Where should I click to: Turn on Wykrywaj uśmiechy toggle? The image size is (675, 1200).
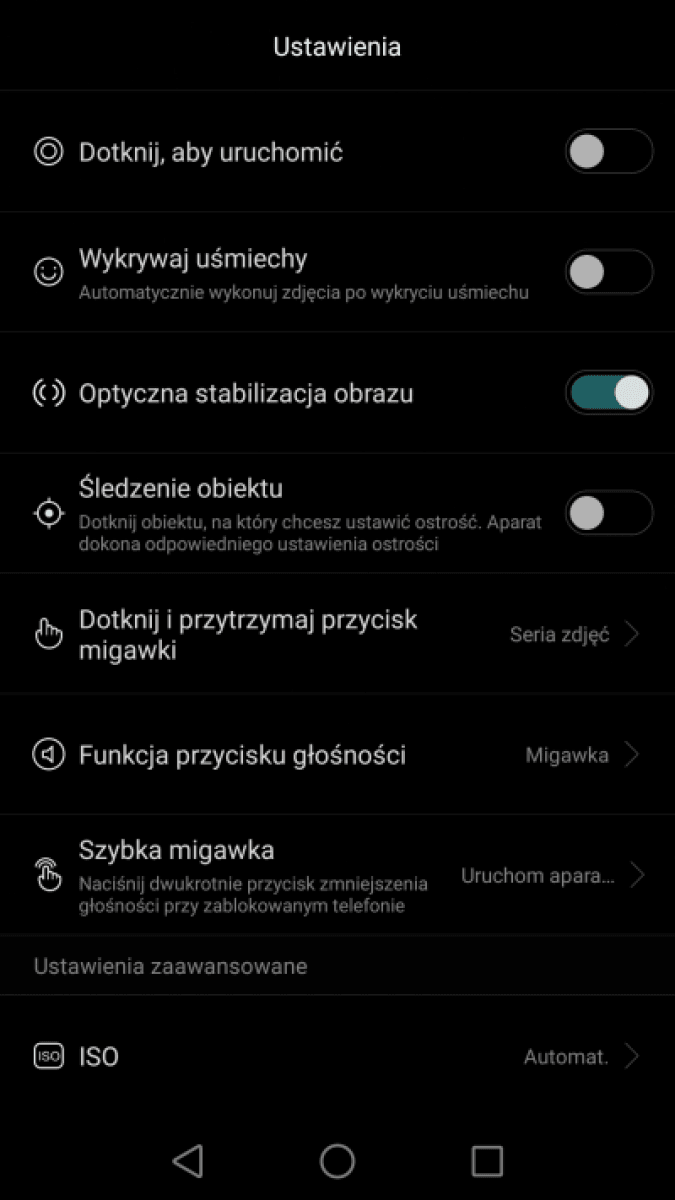609,272
